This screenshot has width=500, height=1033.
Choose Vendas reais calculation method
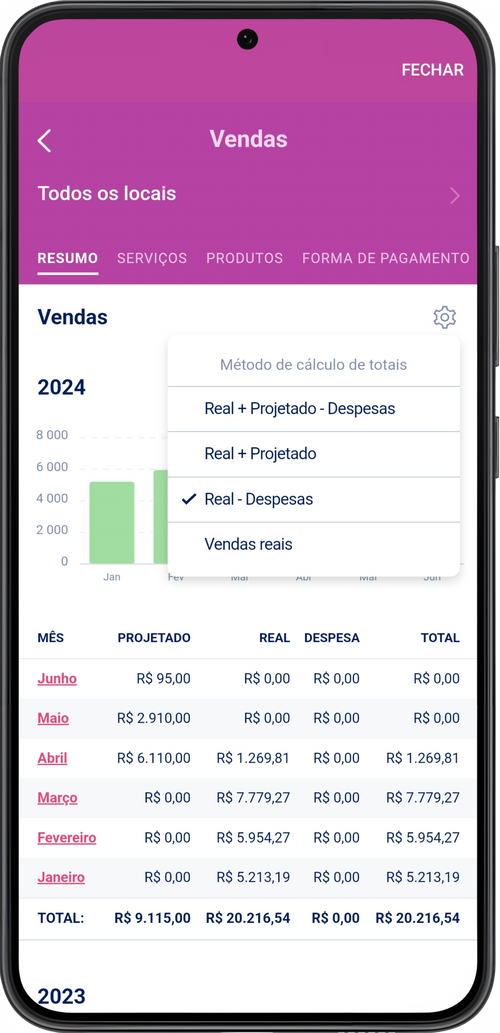[314, 545]
